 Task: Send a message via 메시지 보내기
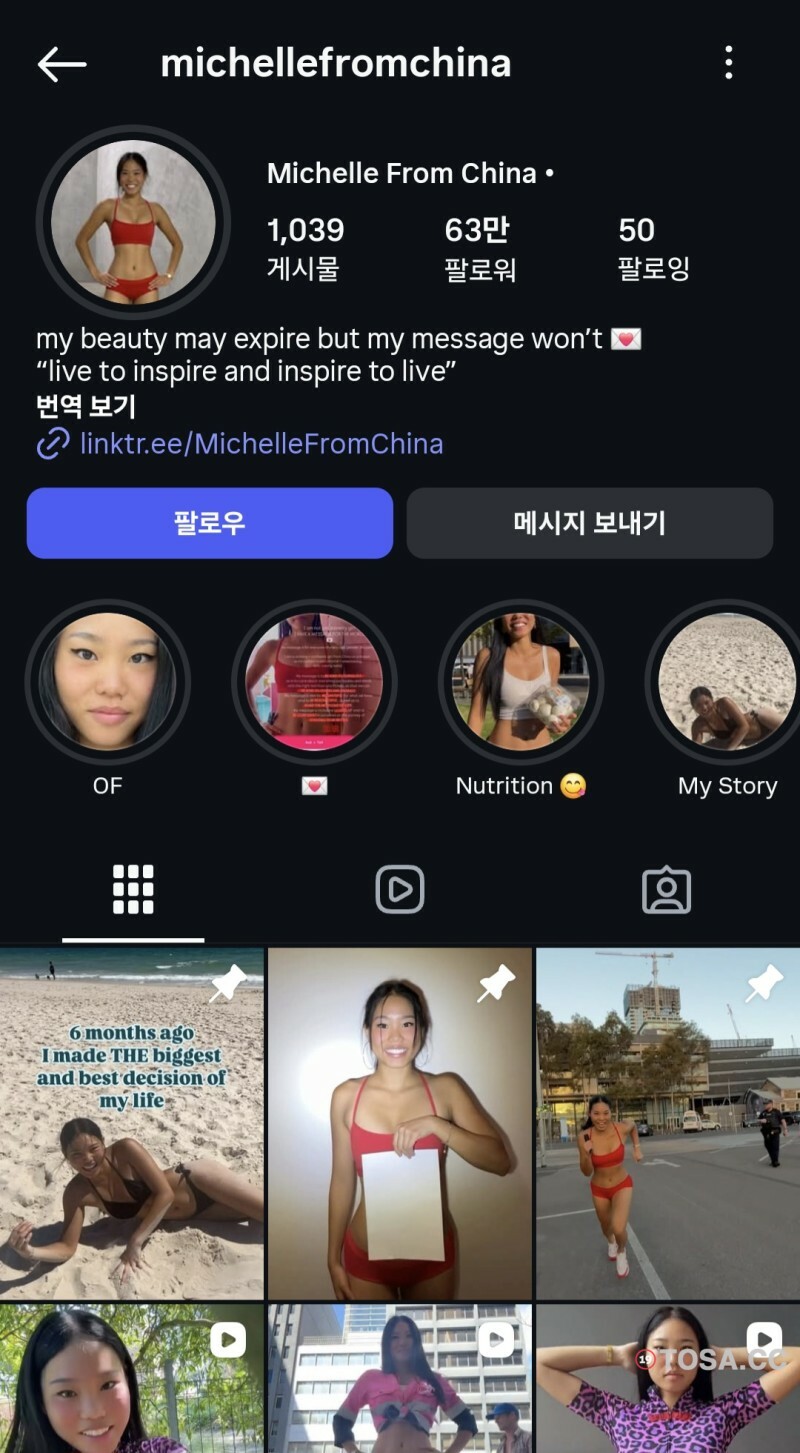(589, 523)
